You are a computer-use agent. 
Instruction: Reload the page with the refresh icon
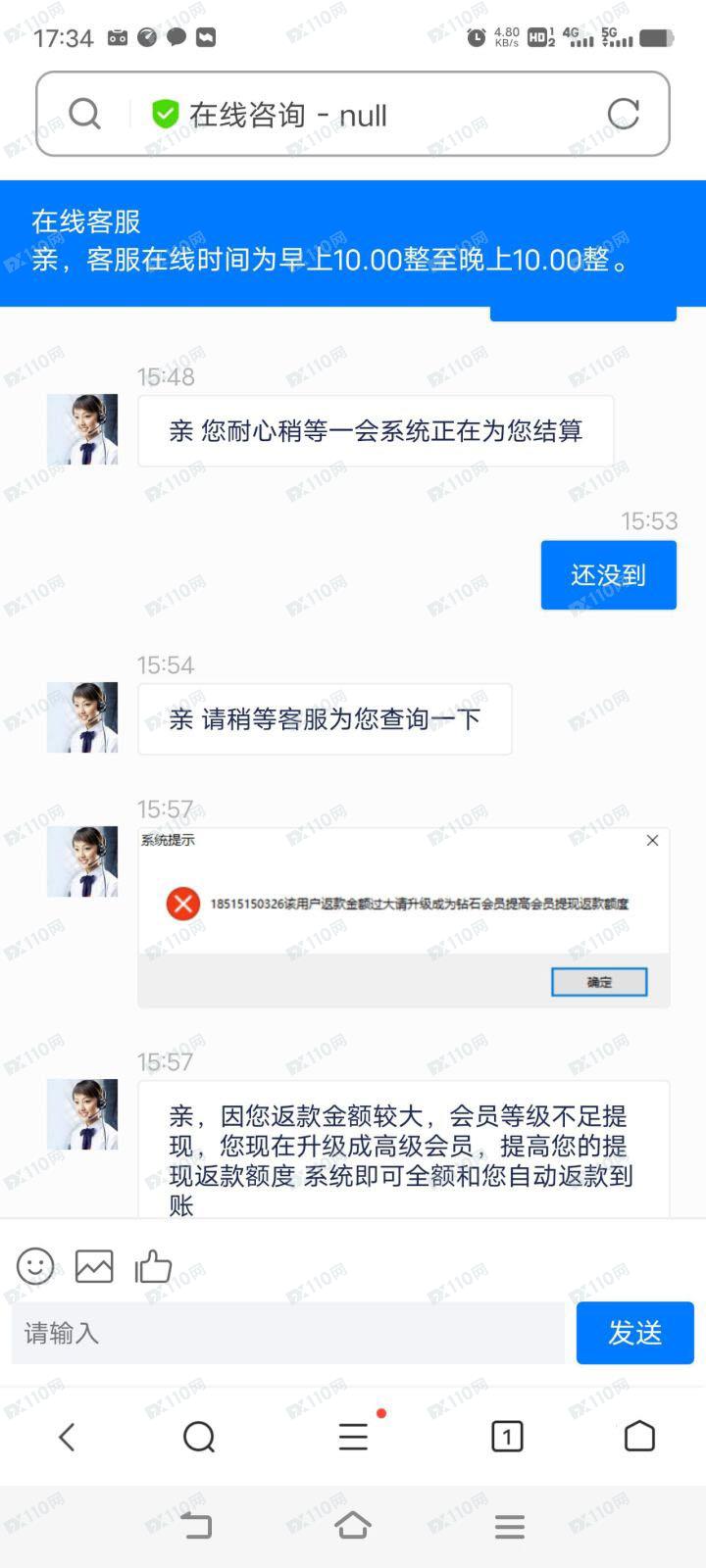pyautogui.click(x=623, y=115)
